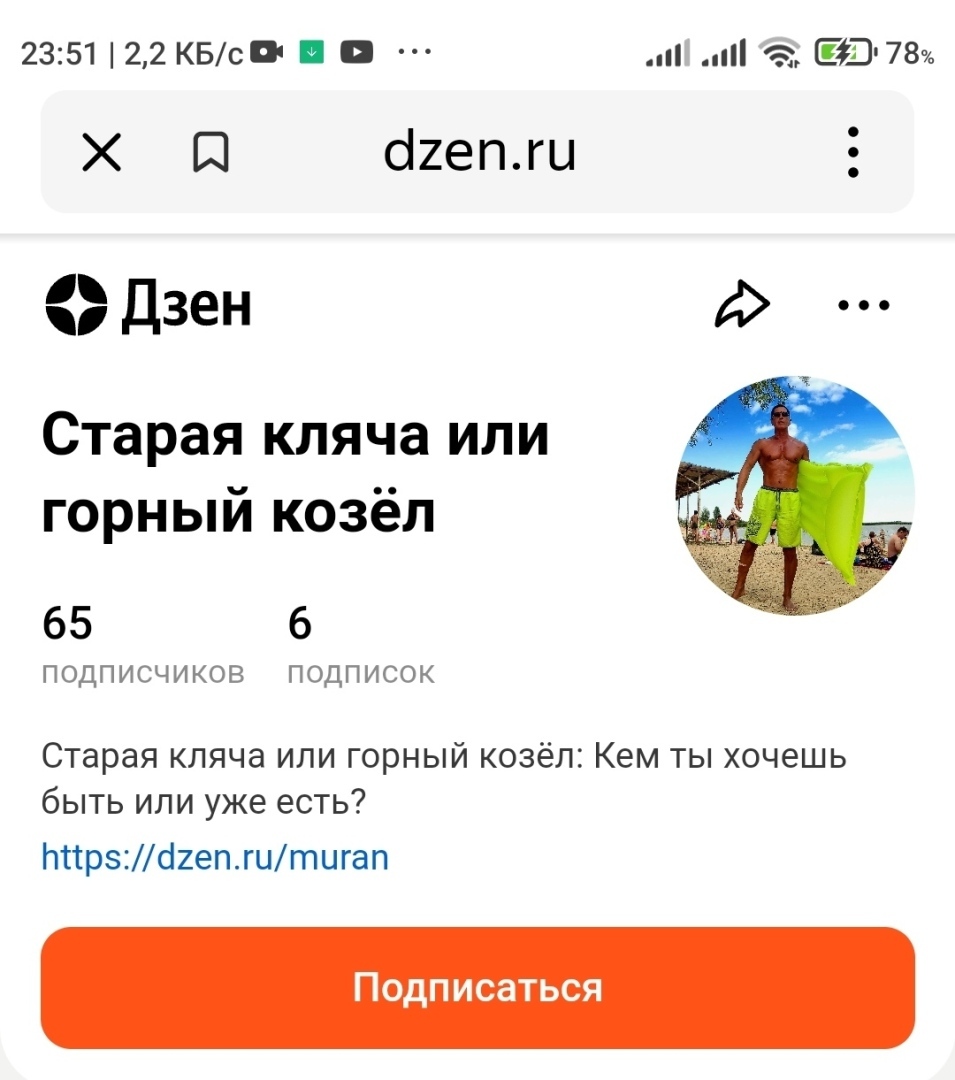View the 6 подписок list

click(x=360, y=647)
